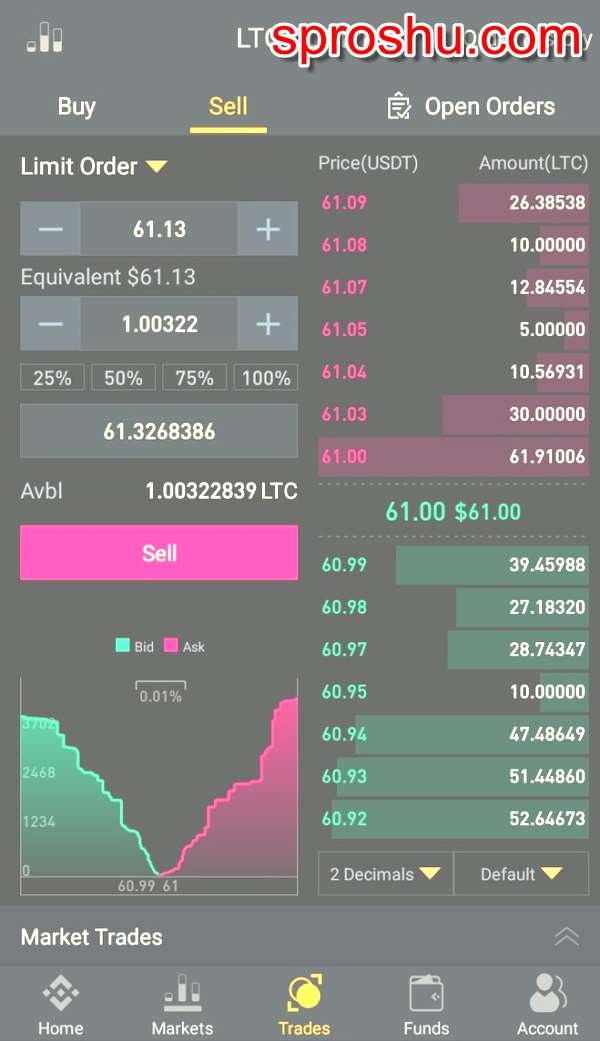Select 75% of available balance
The height and width of the screenshot is (1041, 600).
(x=194, y=378)
